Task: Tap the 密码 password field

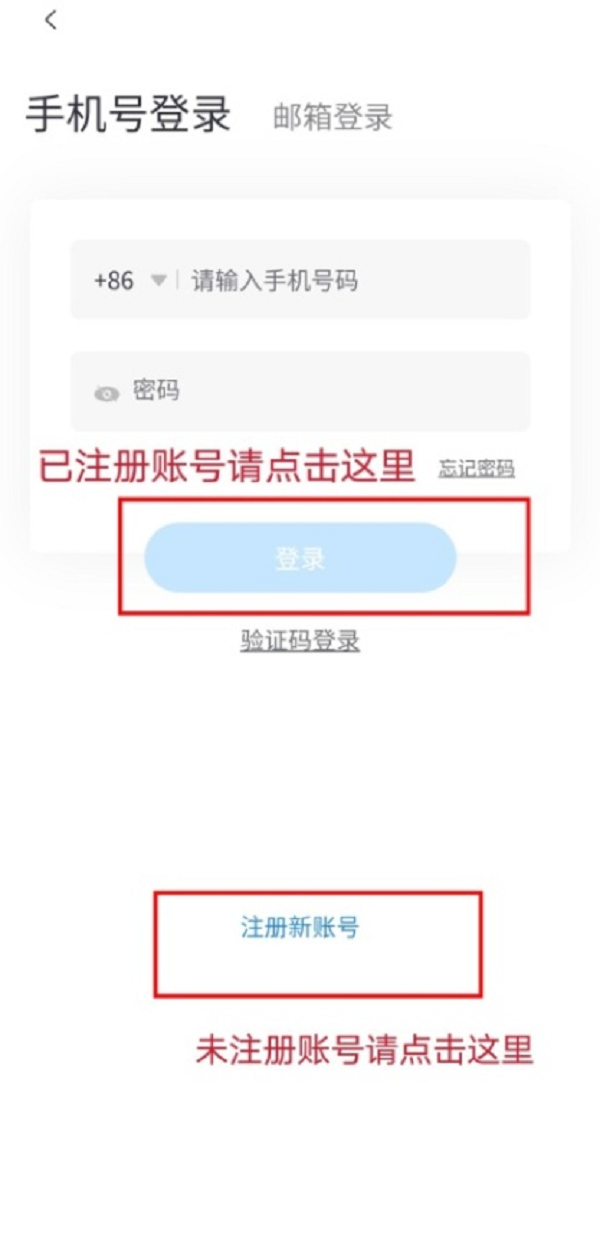Action: [x=330, y=391]
